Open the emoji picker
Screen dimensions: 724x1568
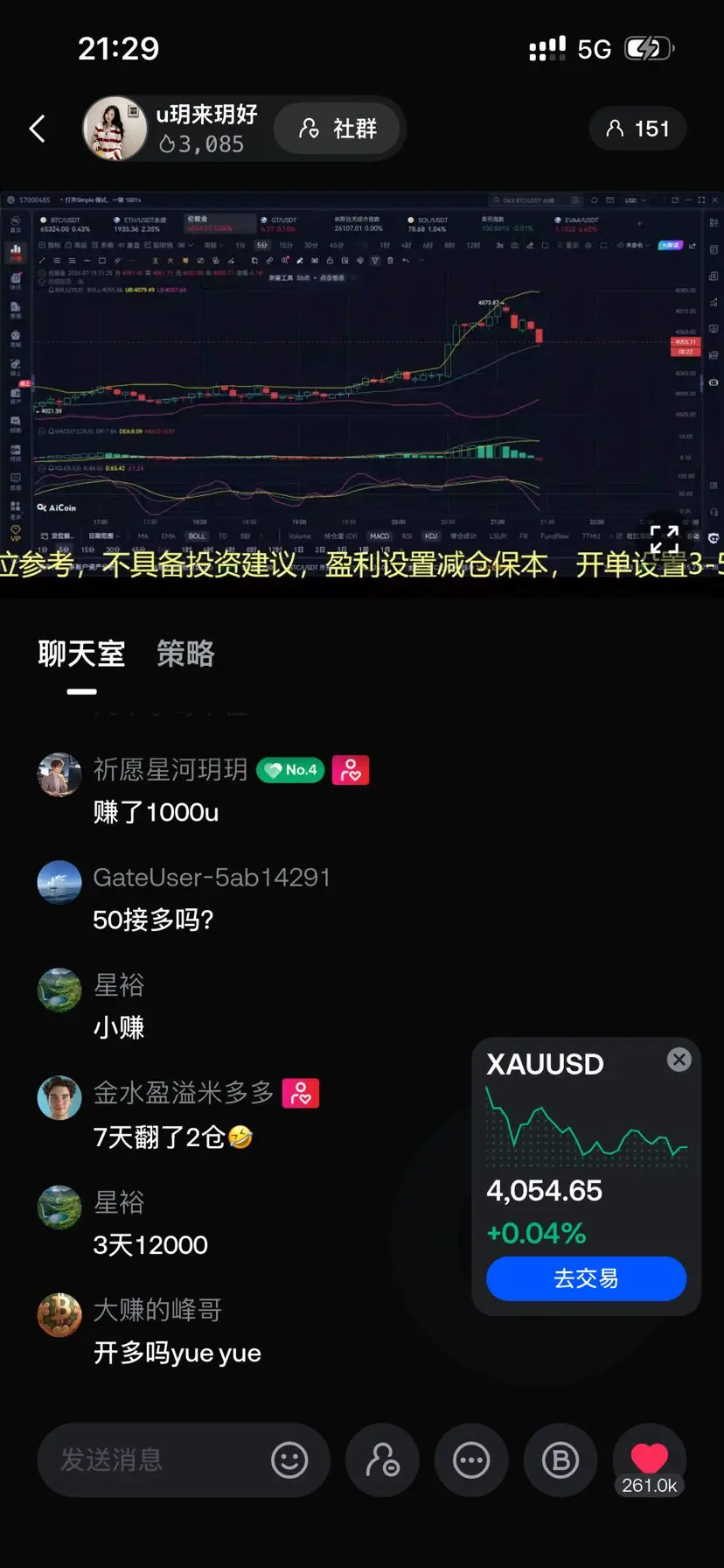[289, 1459]
